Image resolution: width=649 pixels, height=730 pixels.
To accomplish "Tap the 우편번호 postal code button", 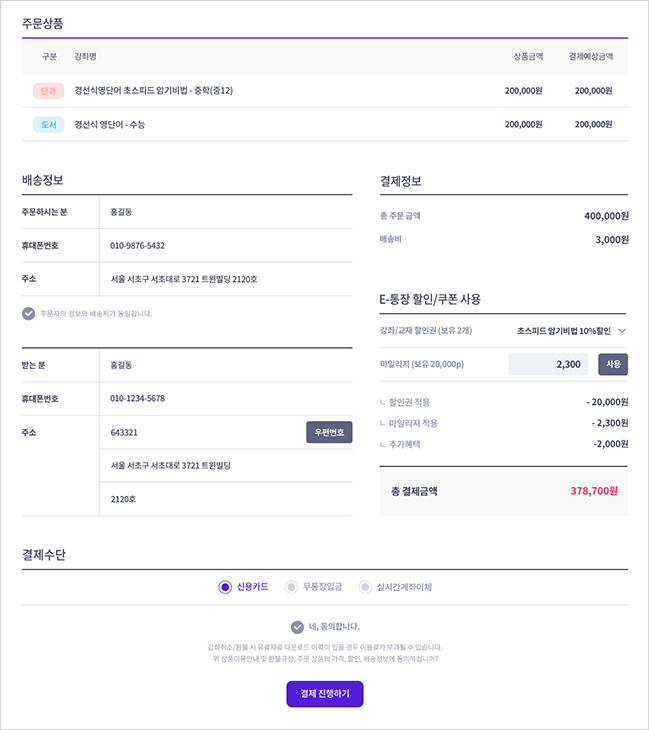I will pos(329,432).
